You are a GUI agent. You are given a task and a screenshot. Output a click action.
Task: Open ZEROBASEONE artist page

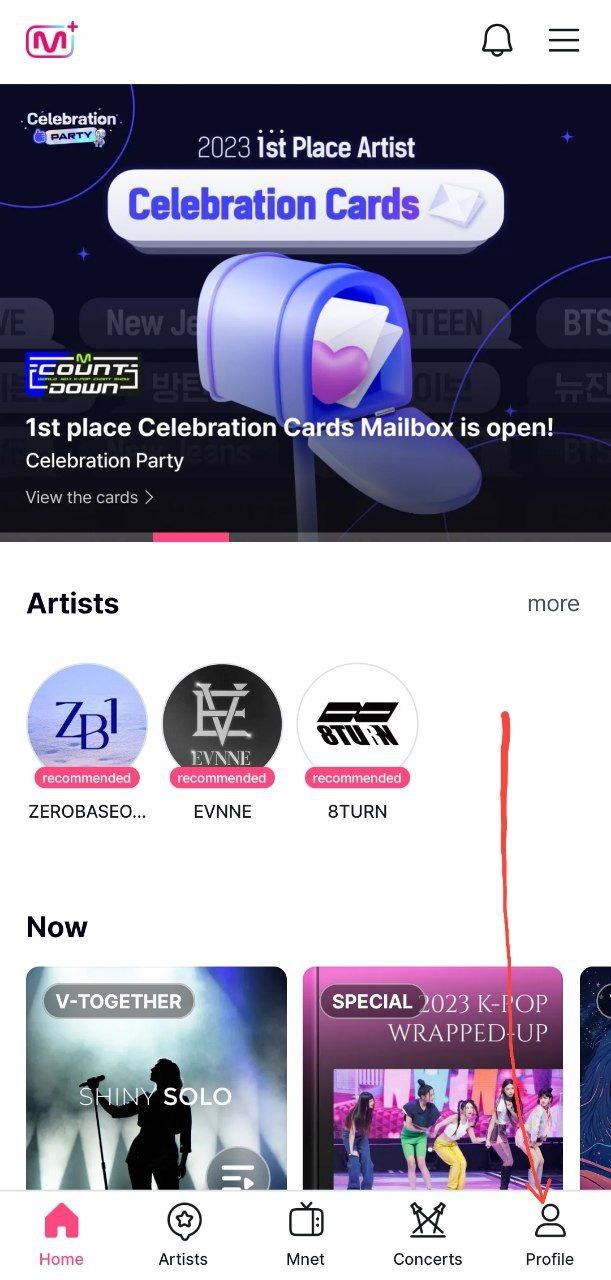coord(87,724)
